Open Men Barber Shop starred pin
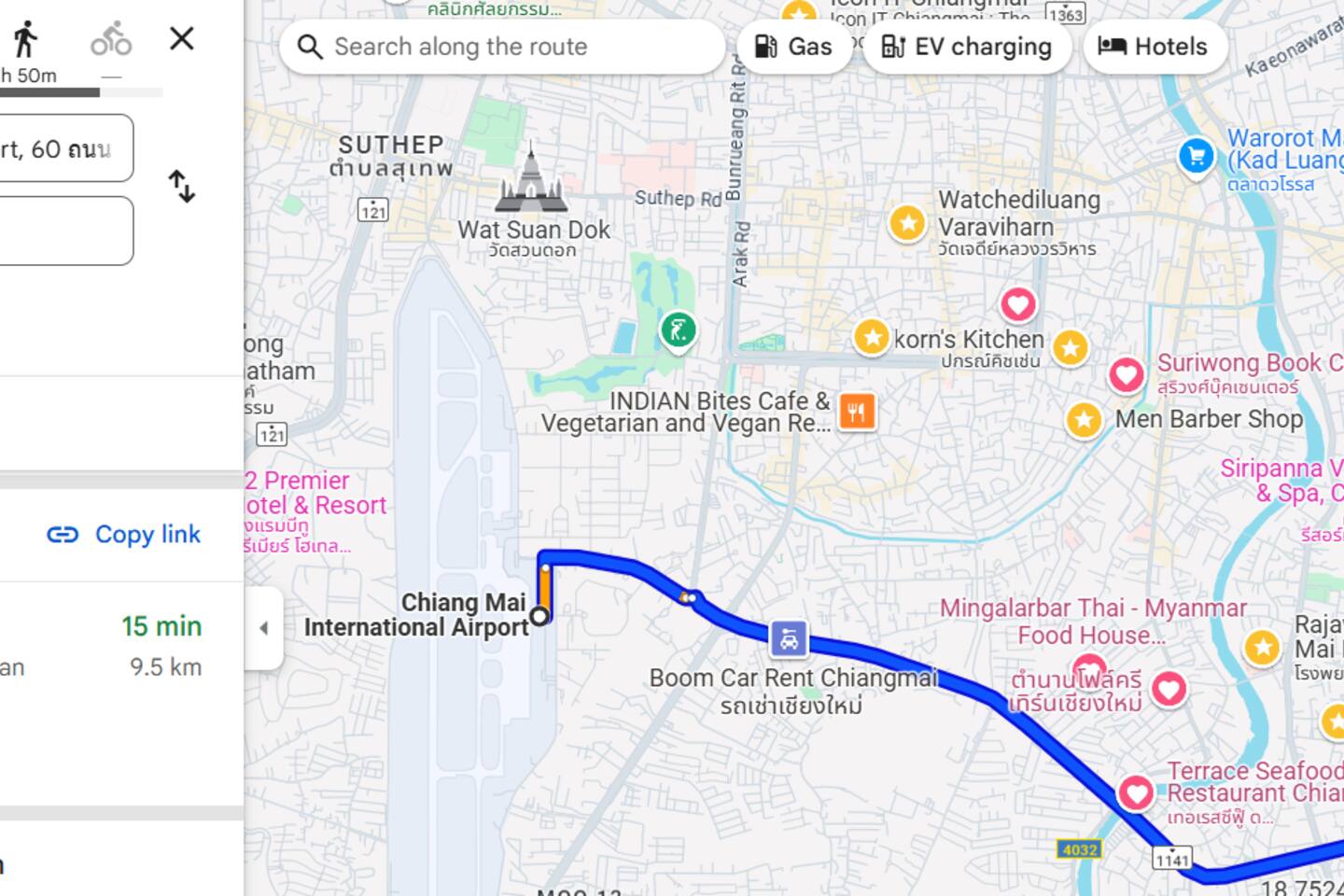This screenshot has height=896, width=1344. coord(1084,420)
